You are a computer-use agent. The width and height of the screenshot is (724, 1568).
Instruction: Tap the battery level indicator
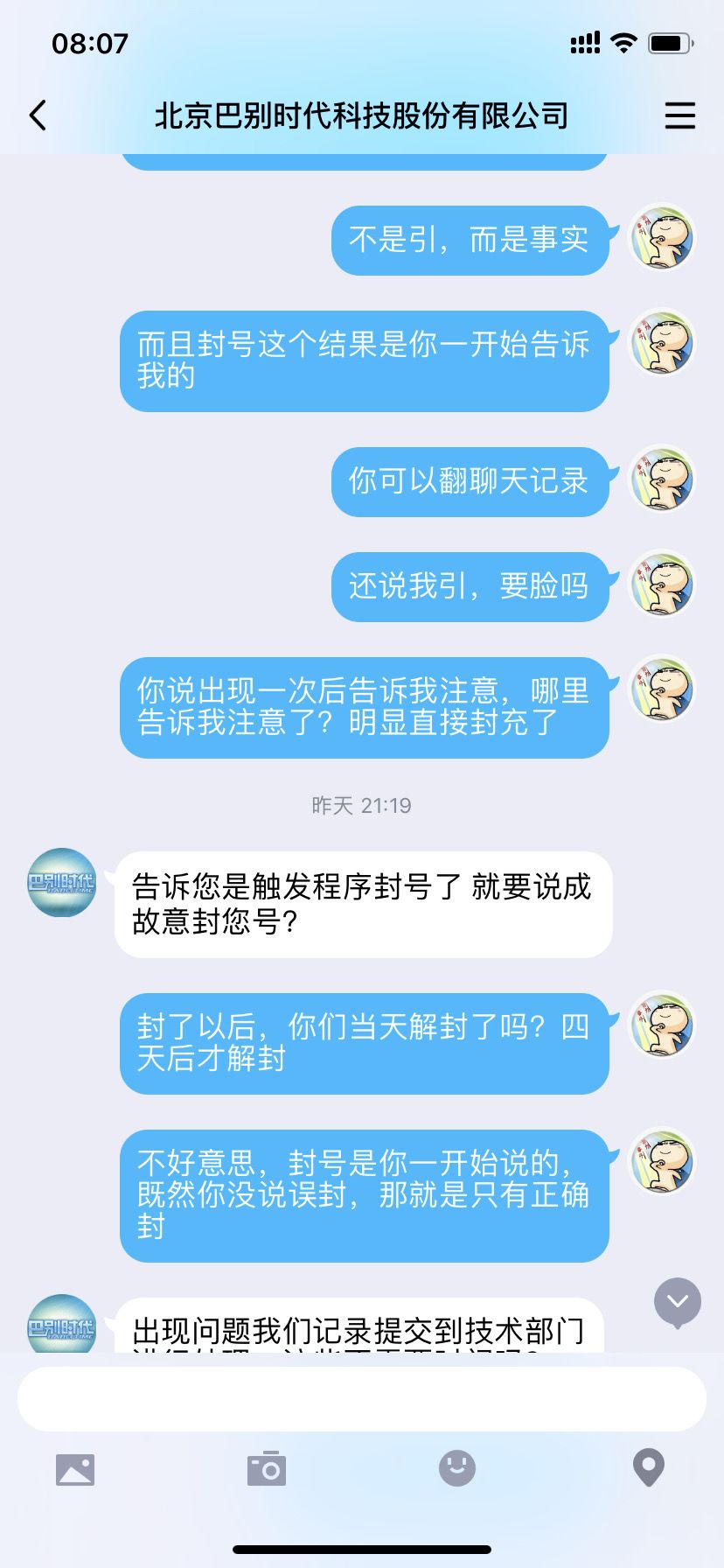pyautogui.click(x=668, y=42)
